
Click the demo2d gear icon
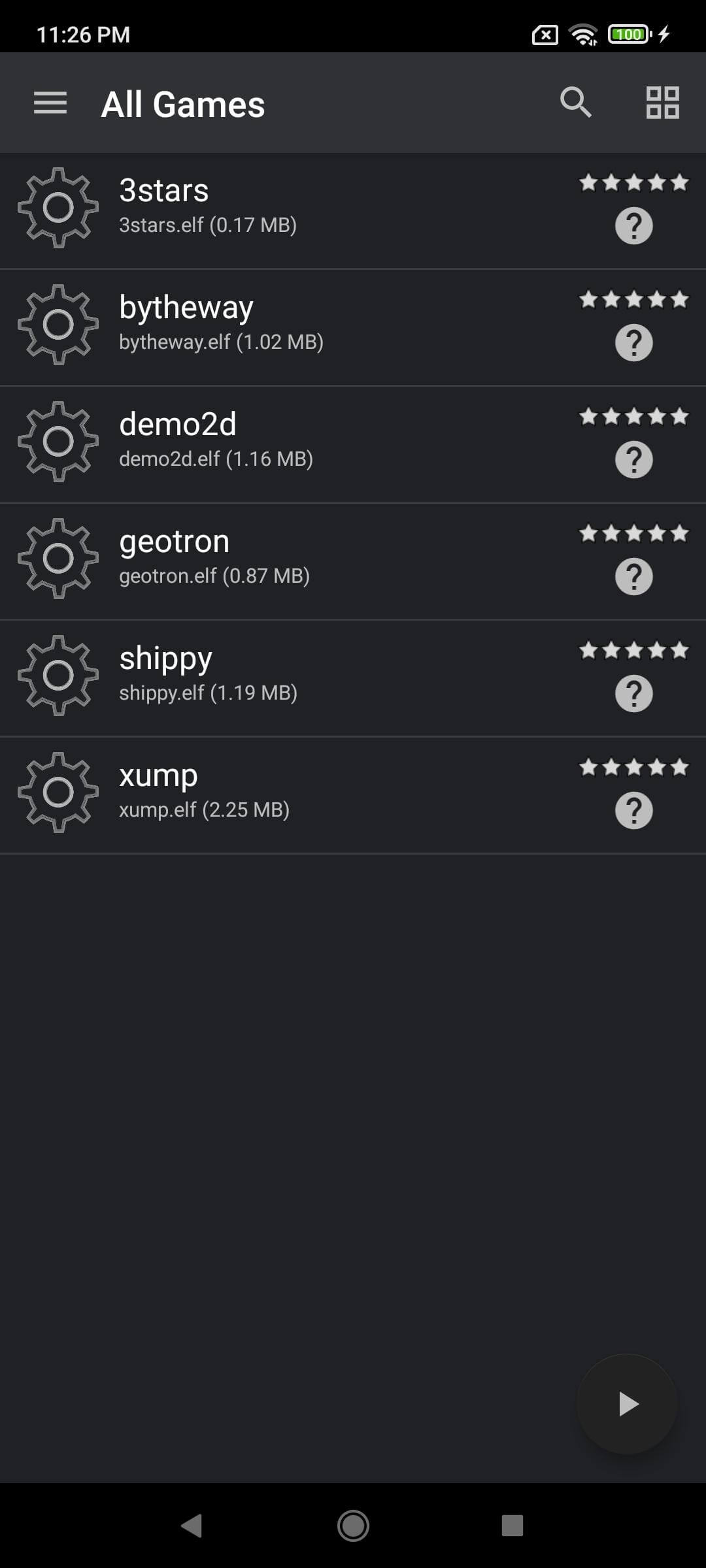pos(59,442)
